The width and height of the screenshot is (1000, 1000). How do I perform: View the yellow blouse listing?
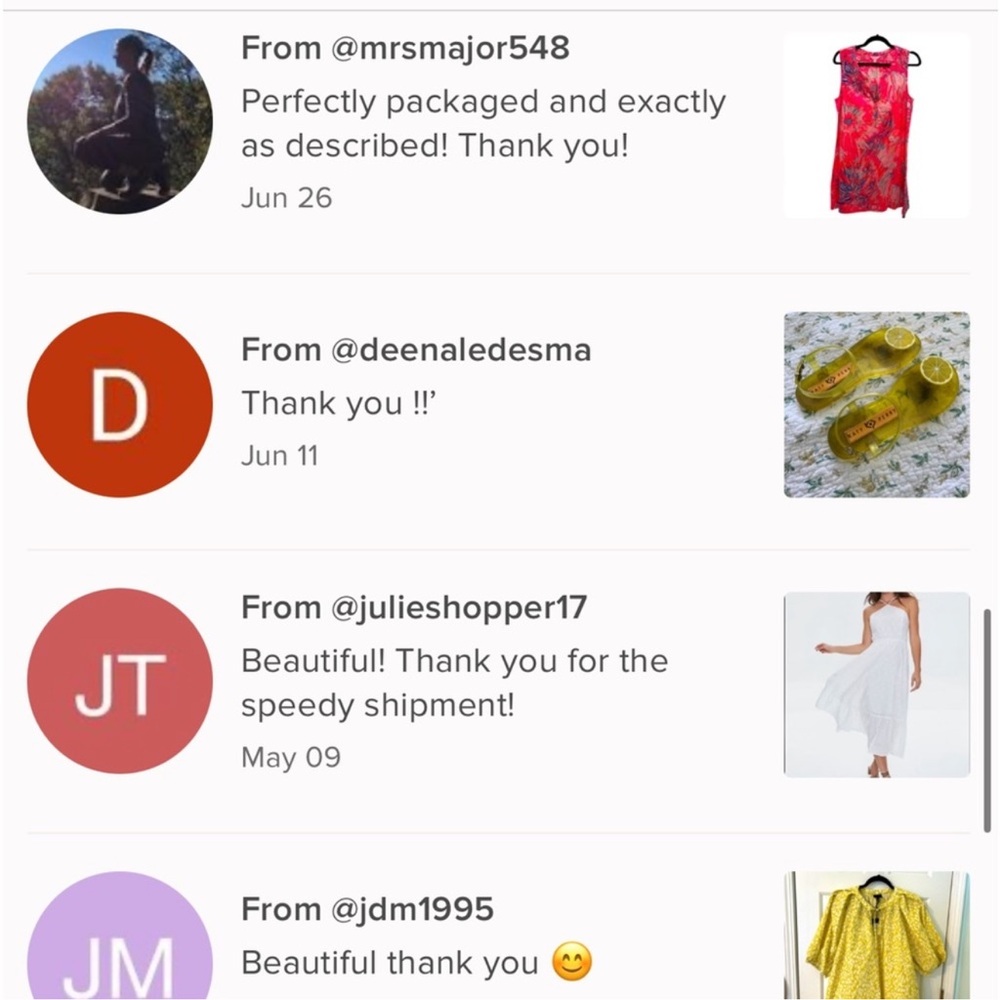coord(876,936)
